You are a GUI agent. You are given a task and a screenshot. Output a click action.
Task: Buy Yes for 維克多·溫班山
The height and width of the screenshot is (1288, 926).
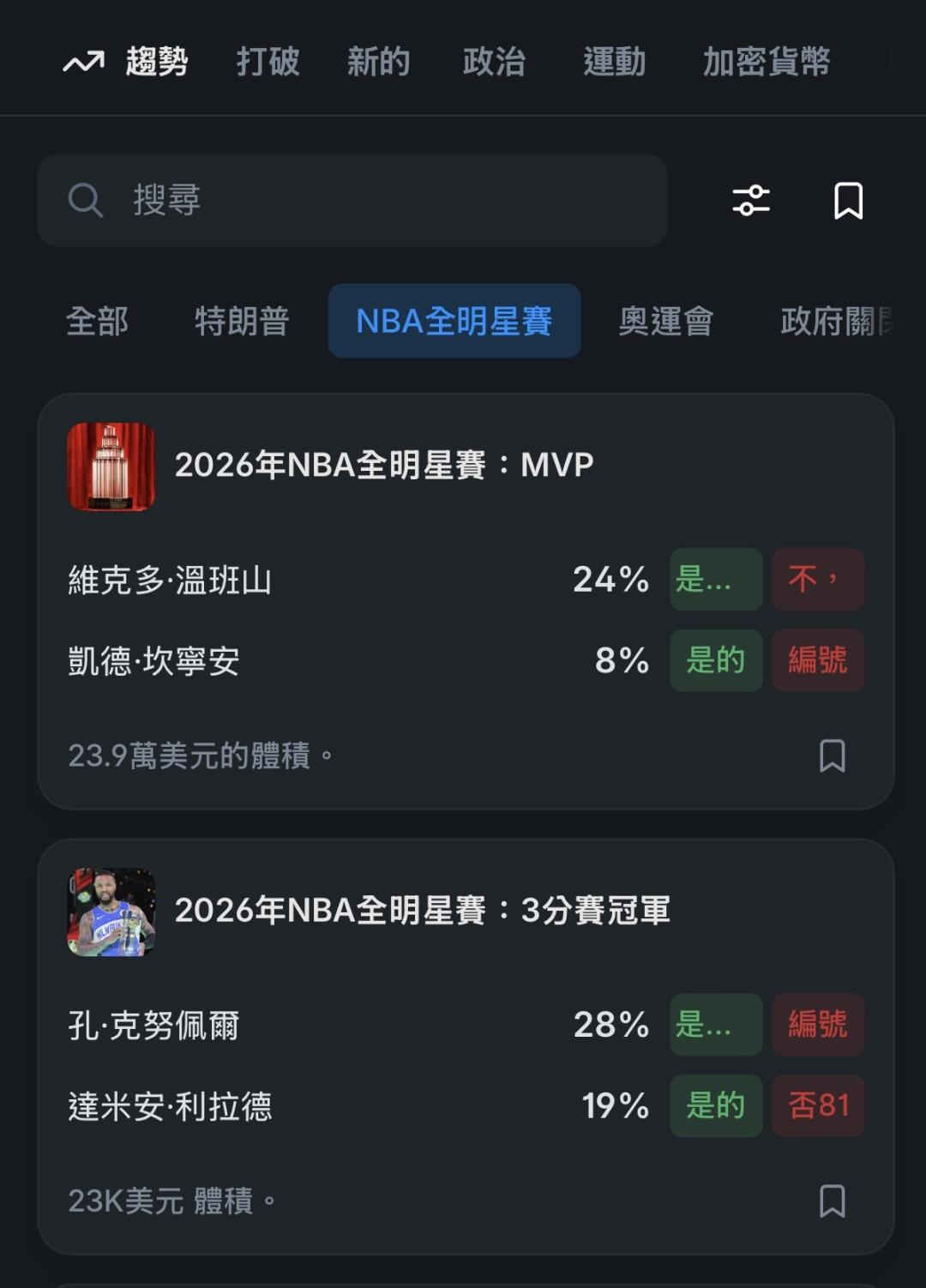pyautogui.click(x=716, y=580)
